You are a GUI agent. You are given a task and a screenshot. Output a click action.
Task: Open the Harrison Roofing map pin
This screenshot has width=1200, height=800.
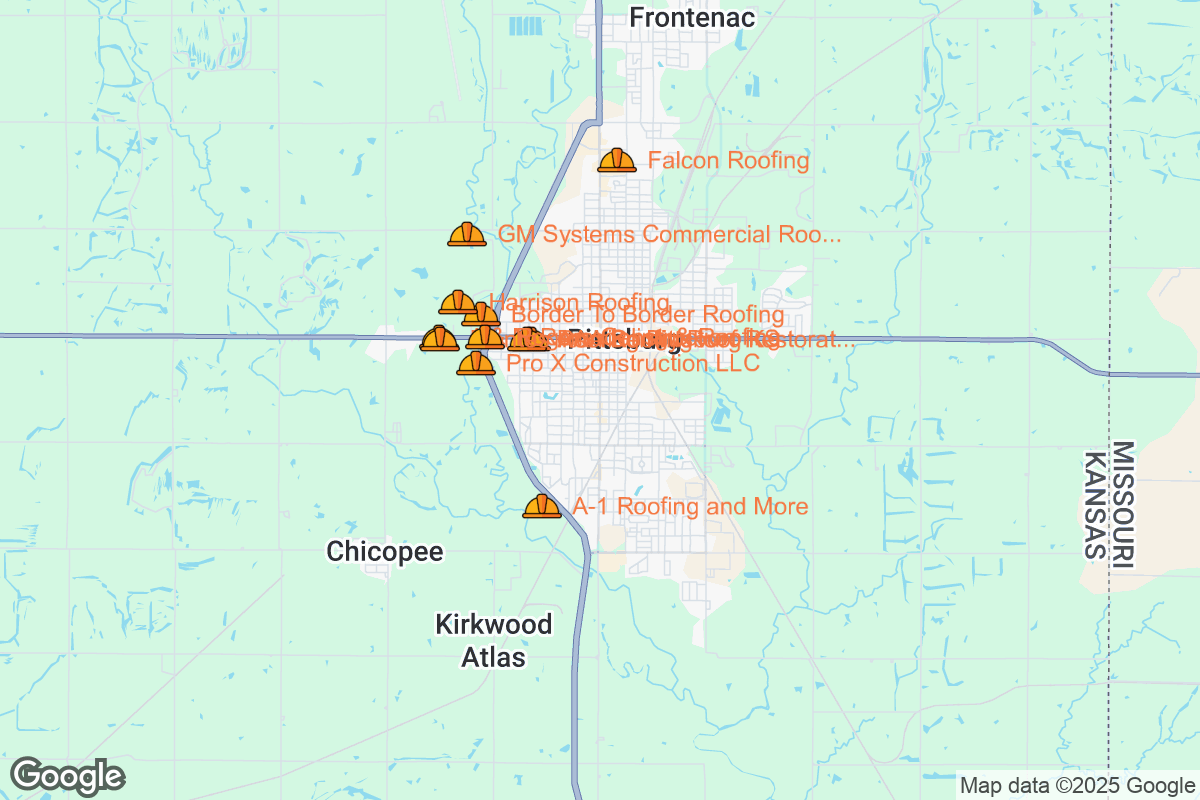click(457, 301)
